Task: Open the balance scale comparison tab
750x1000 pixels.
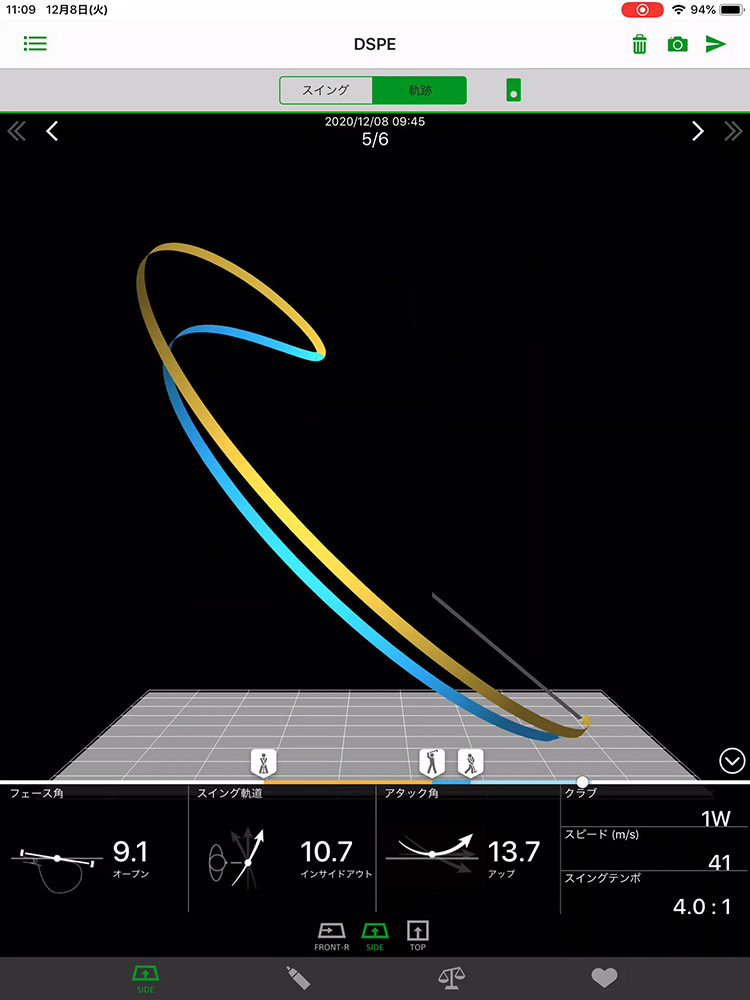Action: click(449, 978)
